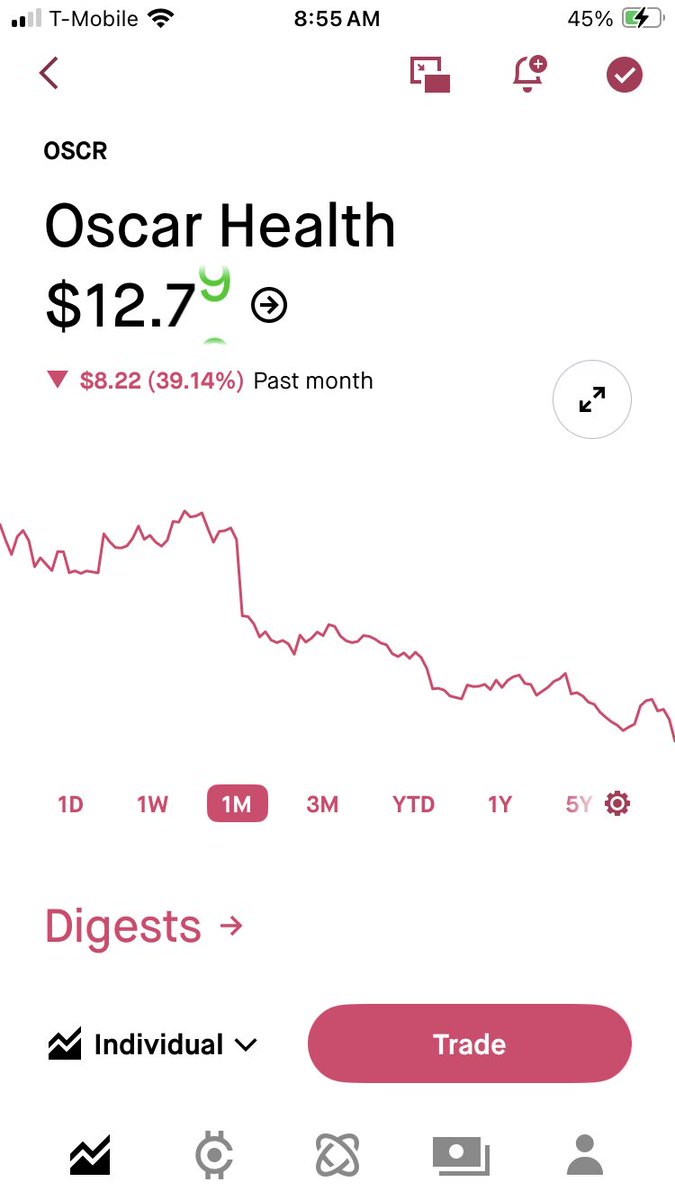Expand the chart to full screen

pos(592,400)
